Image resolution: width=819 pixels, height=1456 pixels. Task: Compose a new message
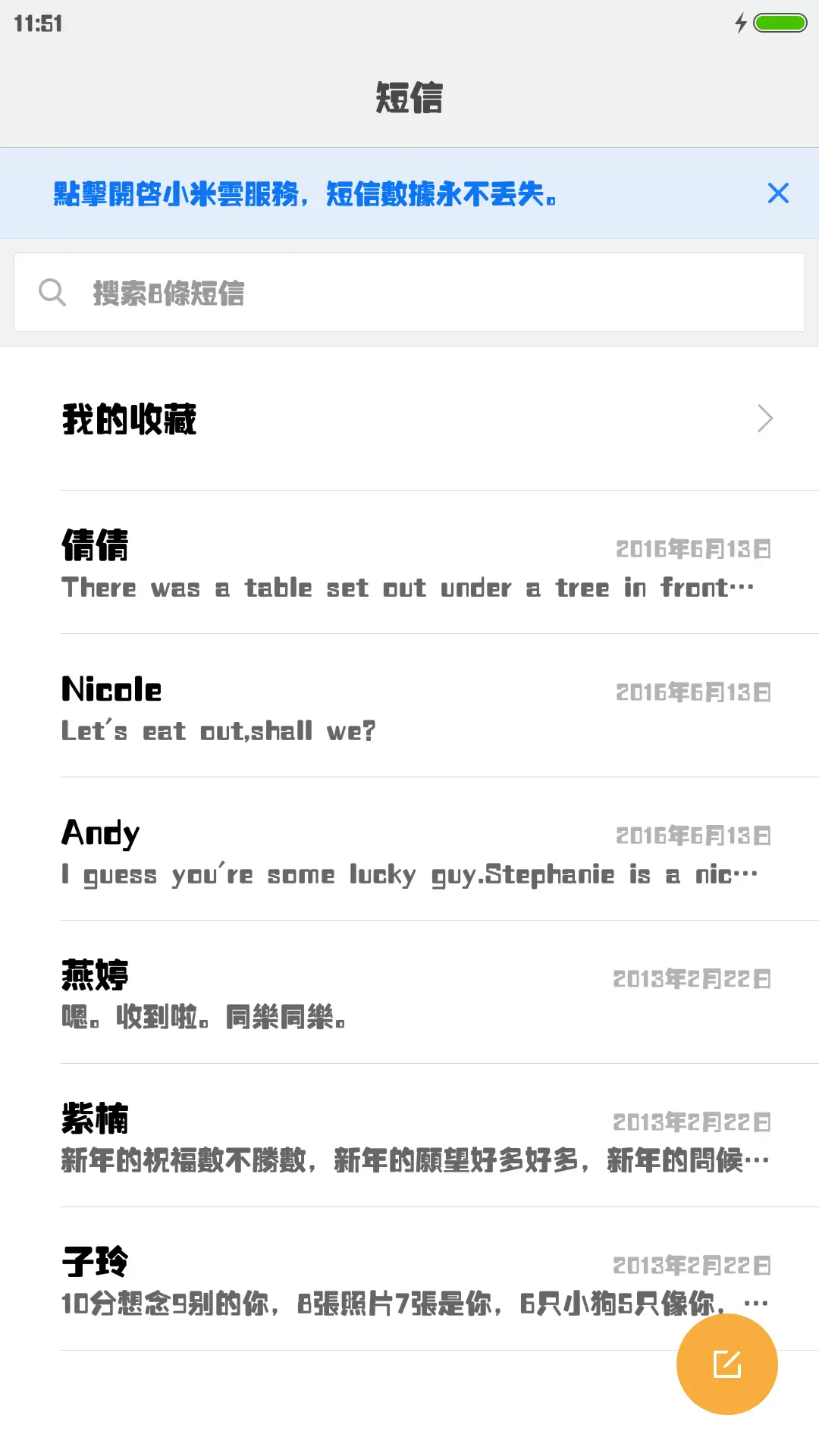pyautogui.click(x=726, y=1364)
